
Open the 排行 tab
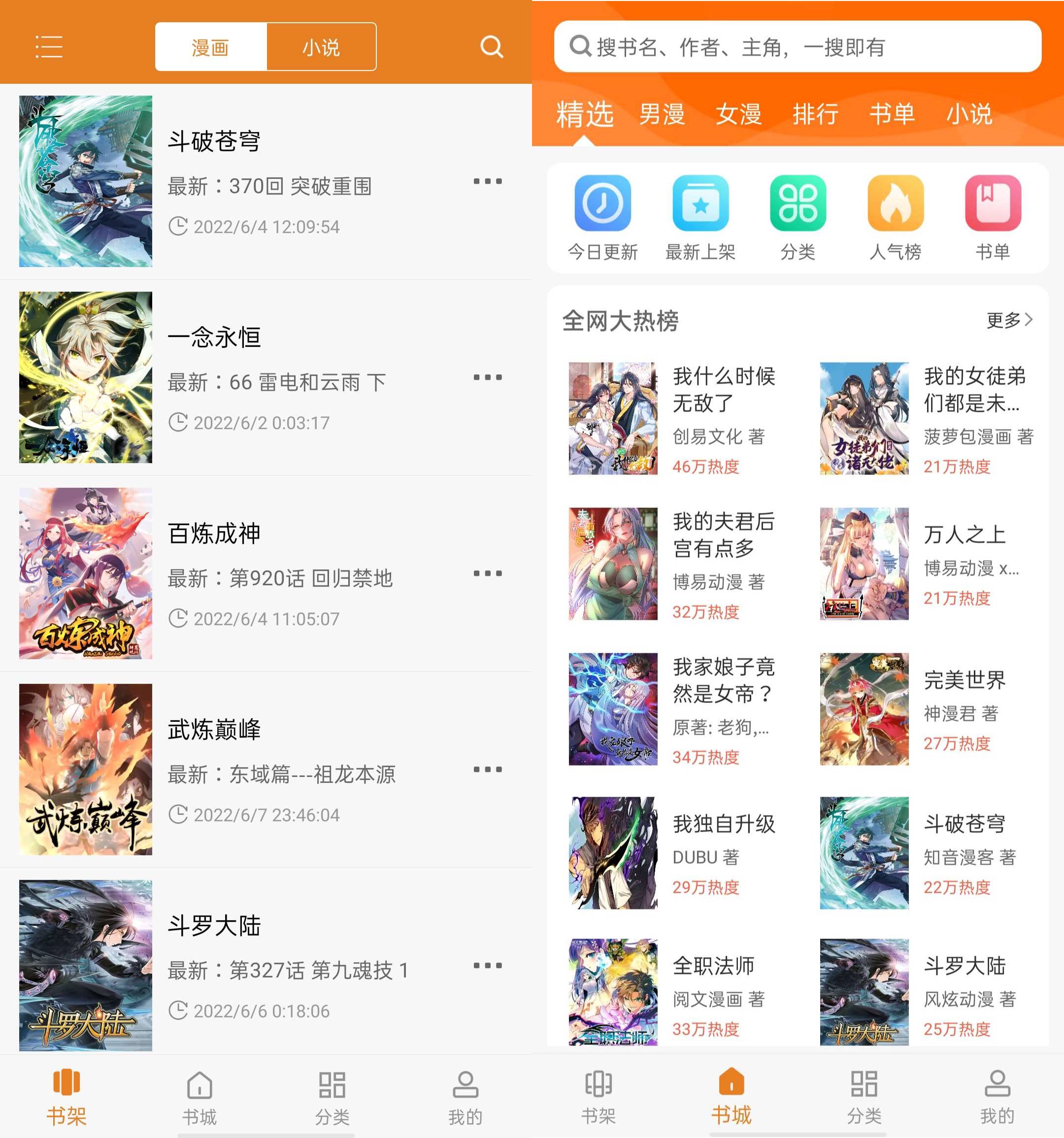click(815, 114)
